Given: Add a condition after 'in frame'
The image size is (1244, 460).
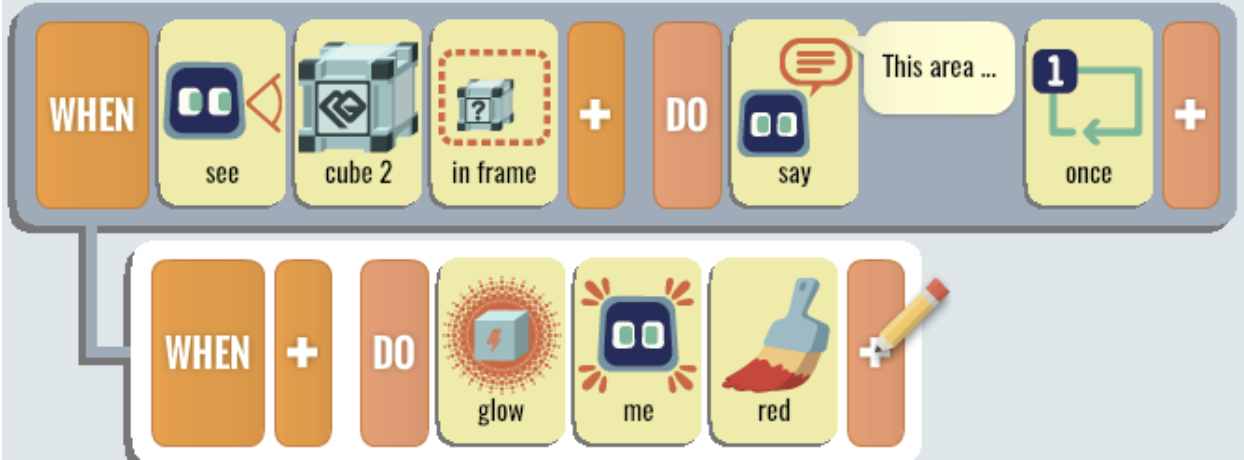Looking at the screenshot, I should 595,115.
